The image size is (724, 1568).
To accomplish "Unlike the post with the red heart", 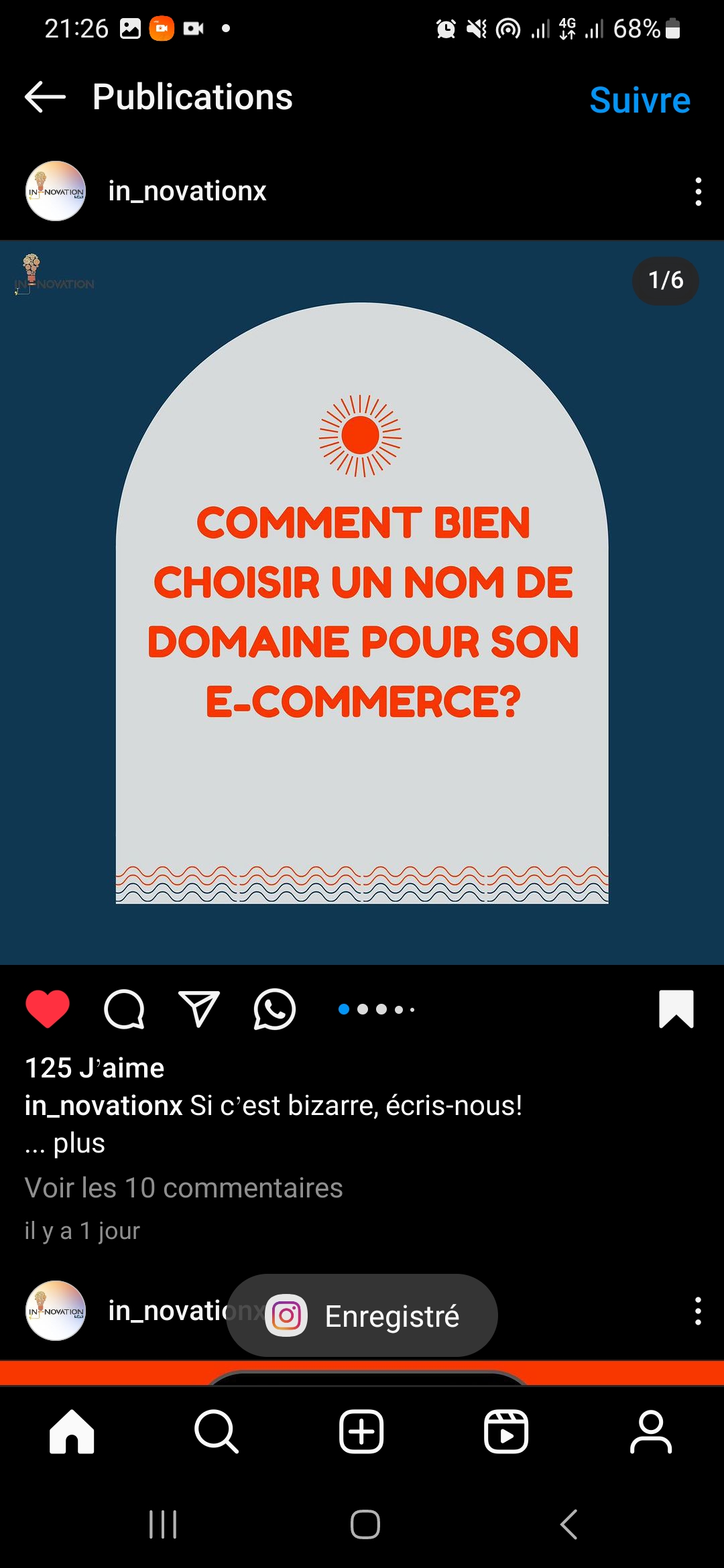I will [48, 1008].
